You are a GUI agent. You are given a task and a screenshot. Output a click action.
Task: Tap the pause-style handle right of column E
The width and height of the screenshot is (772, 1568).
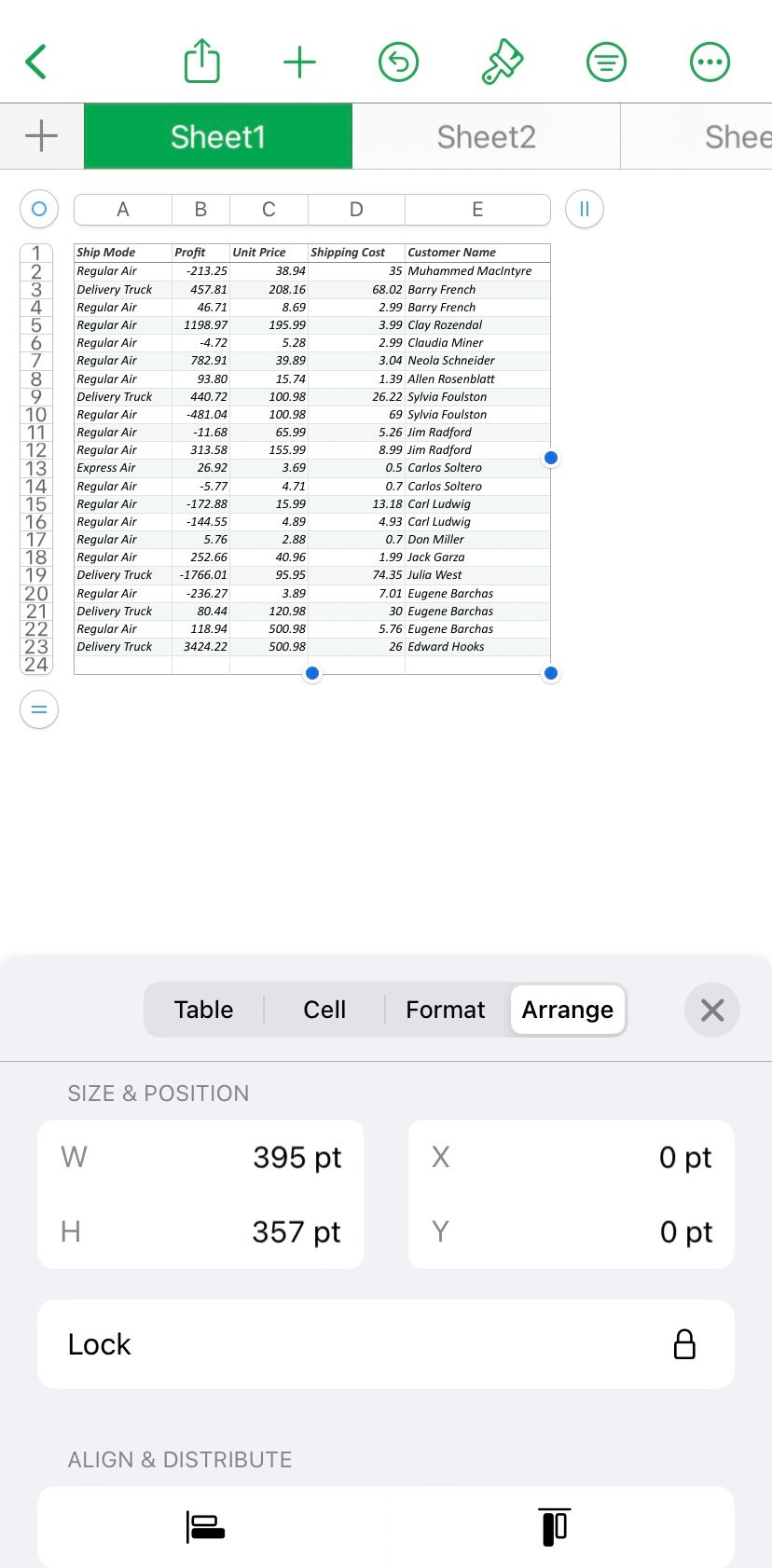tap(584, 209)
